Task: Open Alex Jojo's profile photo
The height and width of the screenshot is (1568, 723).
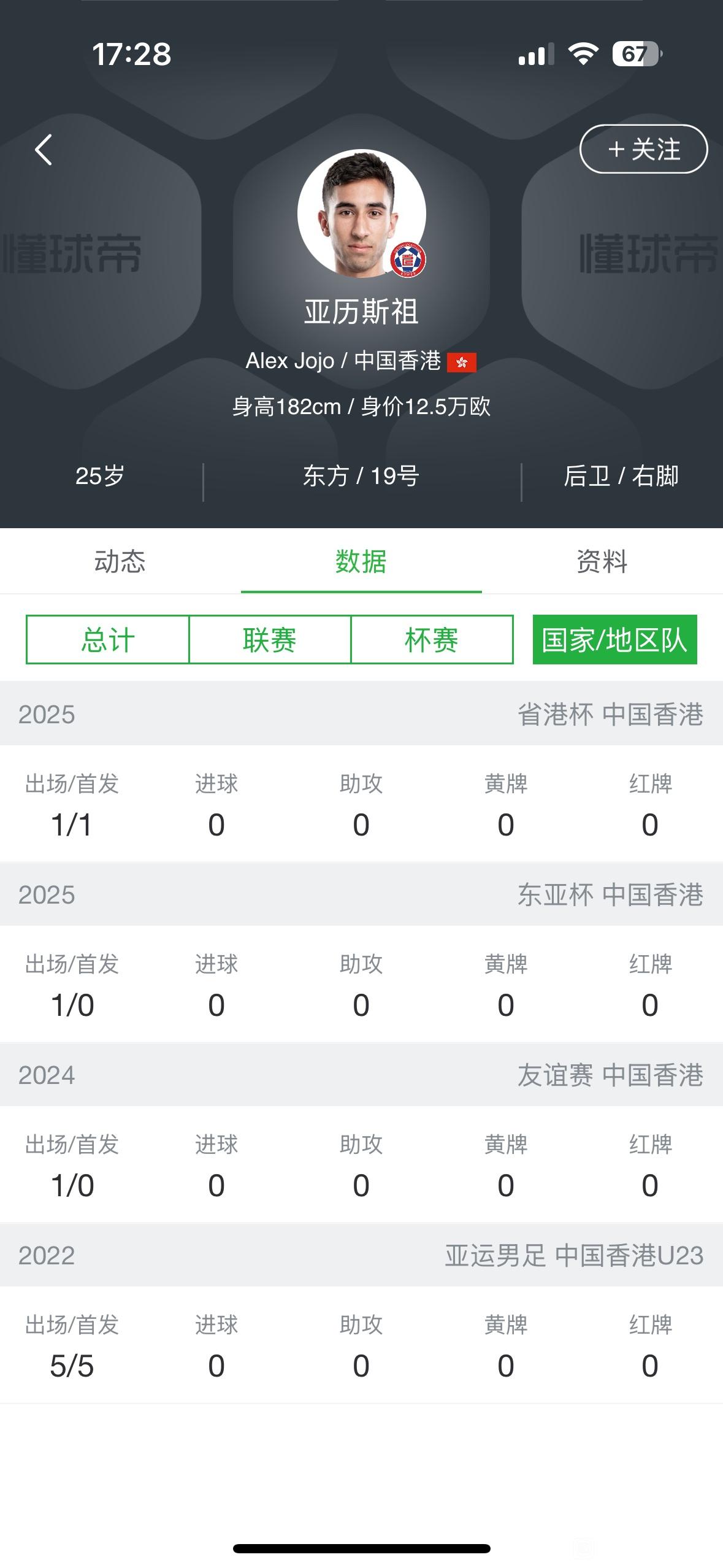Action: coord(362,213)
